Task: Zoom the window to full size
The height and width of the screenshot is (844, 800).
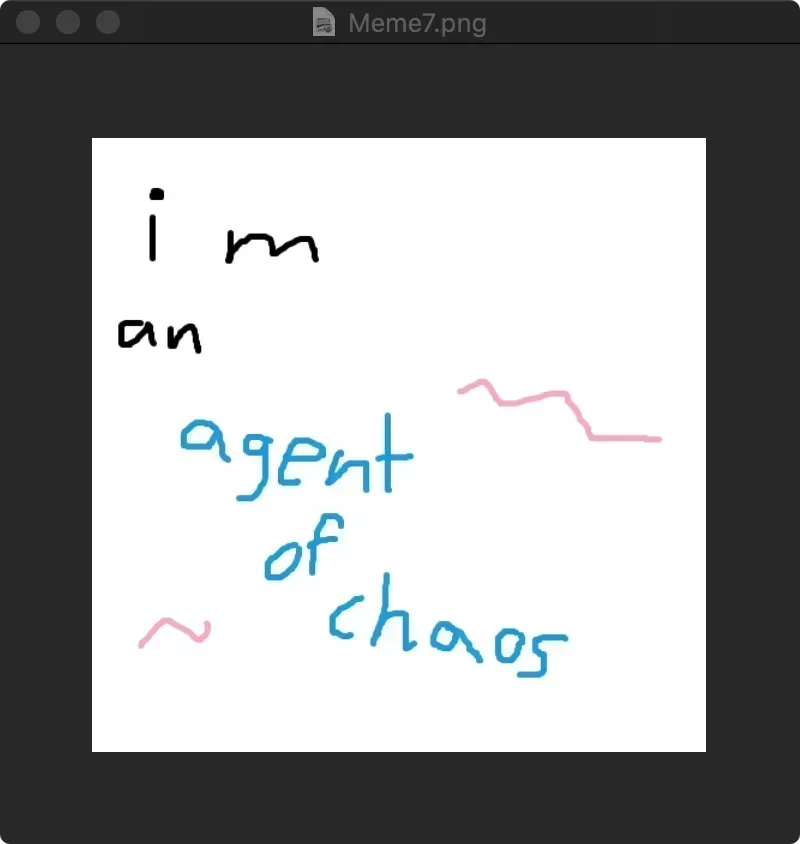Action: coord(108,22)
